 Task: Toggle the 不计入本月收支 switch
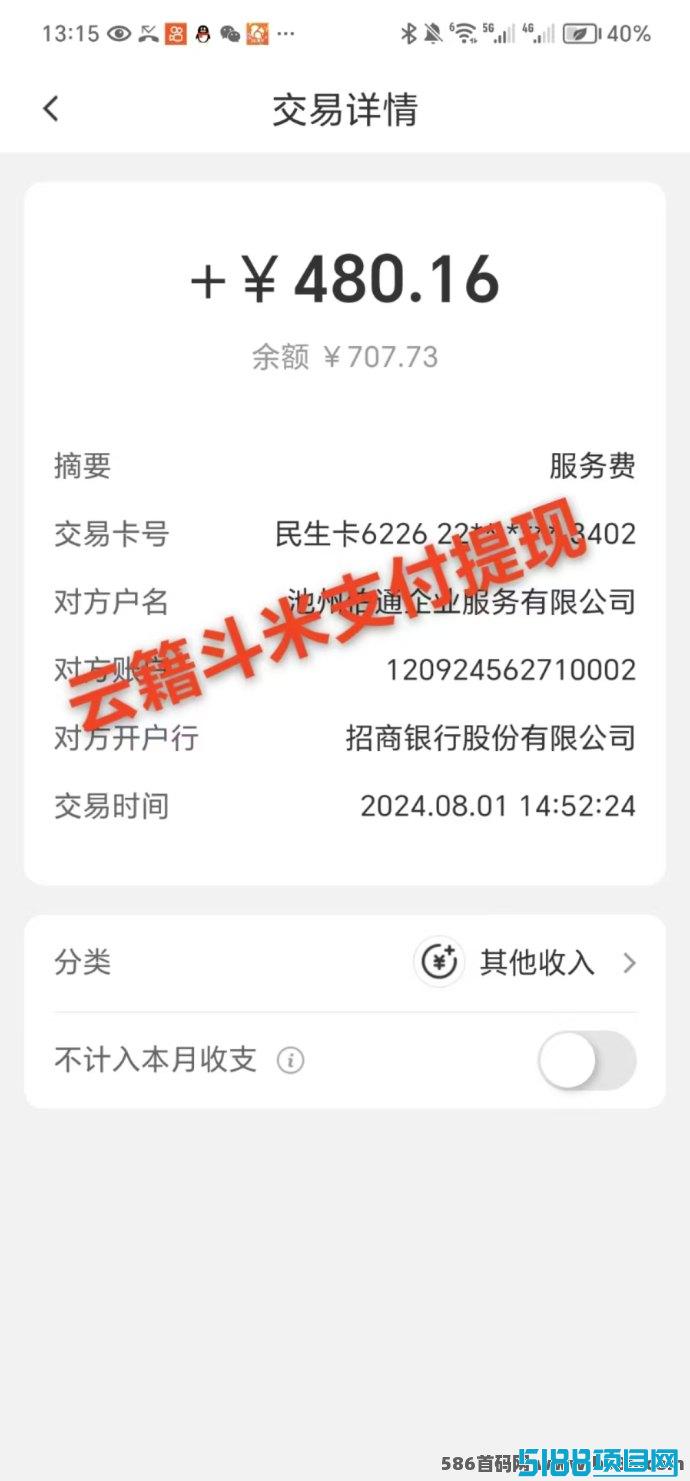587,1060
